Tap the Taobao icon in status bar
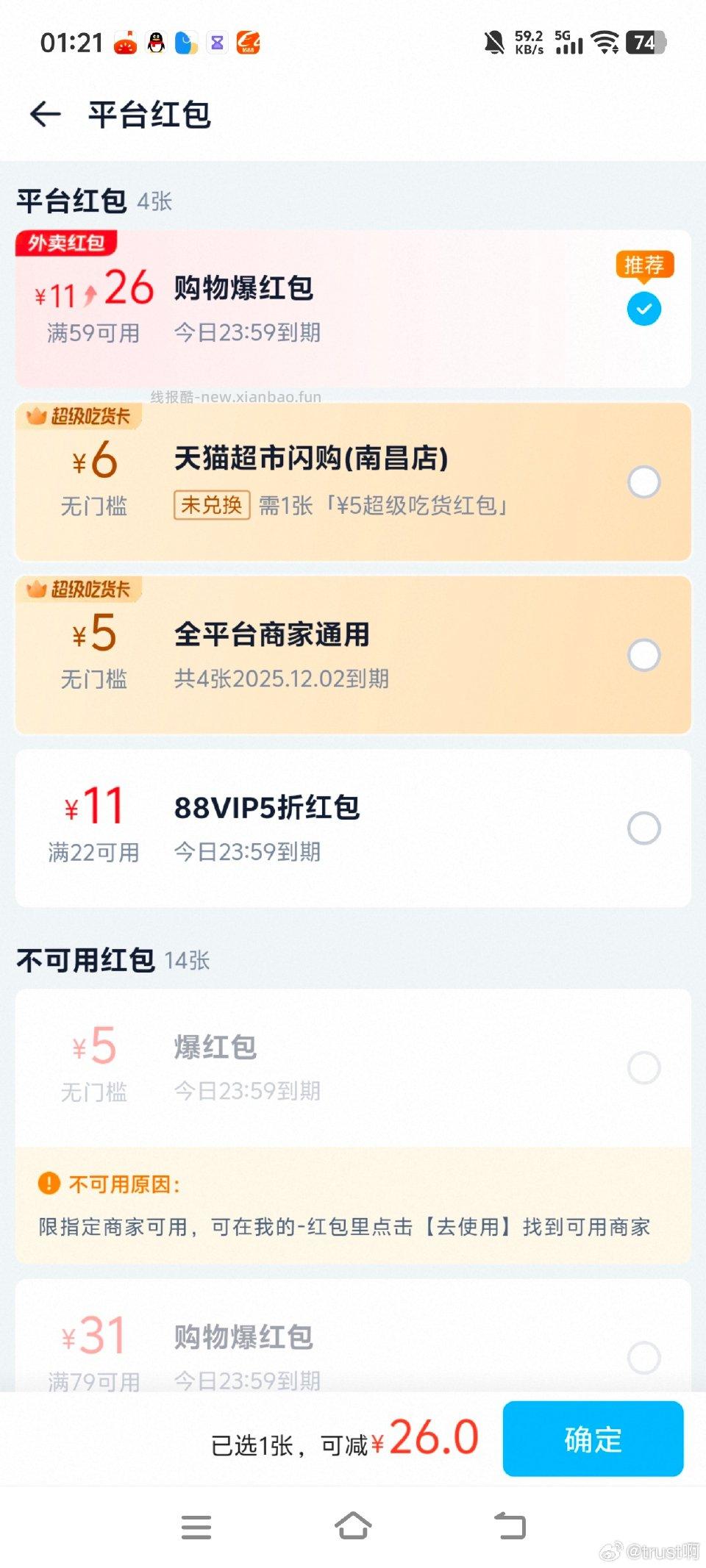706x1568 pixels. click(126, 43)
